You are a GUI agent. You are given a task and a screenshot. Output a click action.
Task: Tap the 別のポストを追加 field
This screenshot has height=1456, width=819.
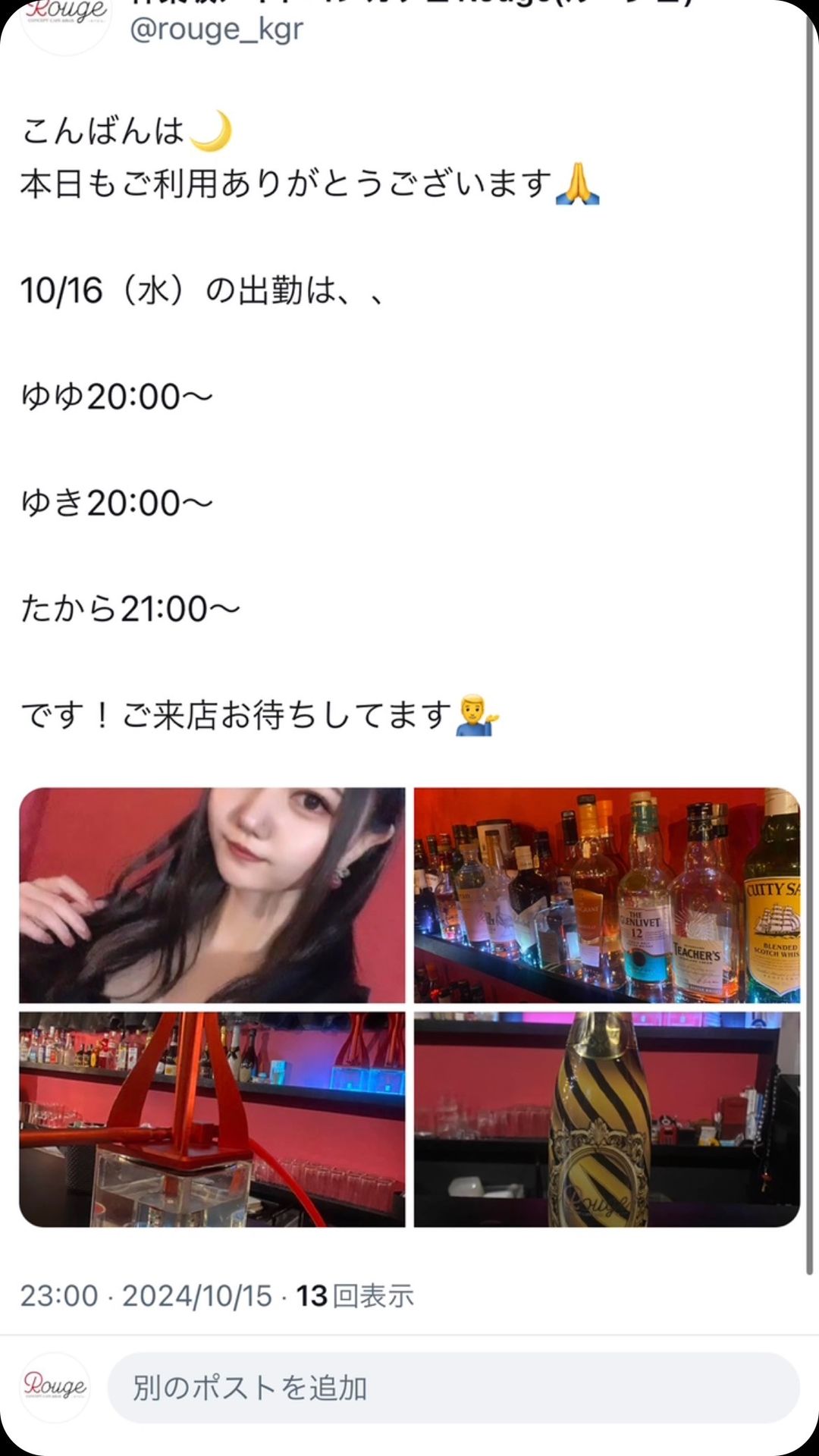(x=453, y=1388)
